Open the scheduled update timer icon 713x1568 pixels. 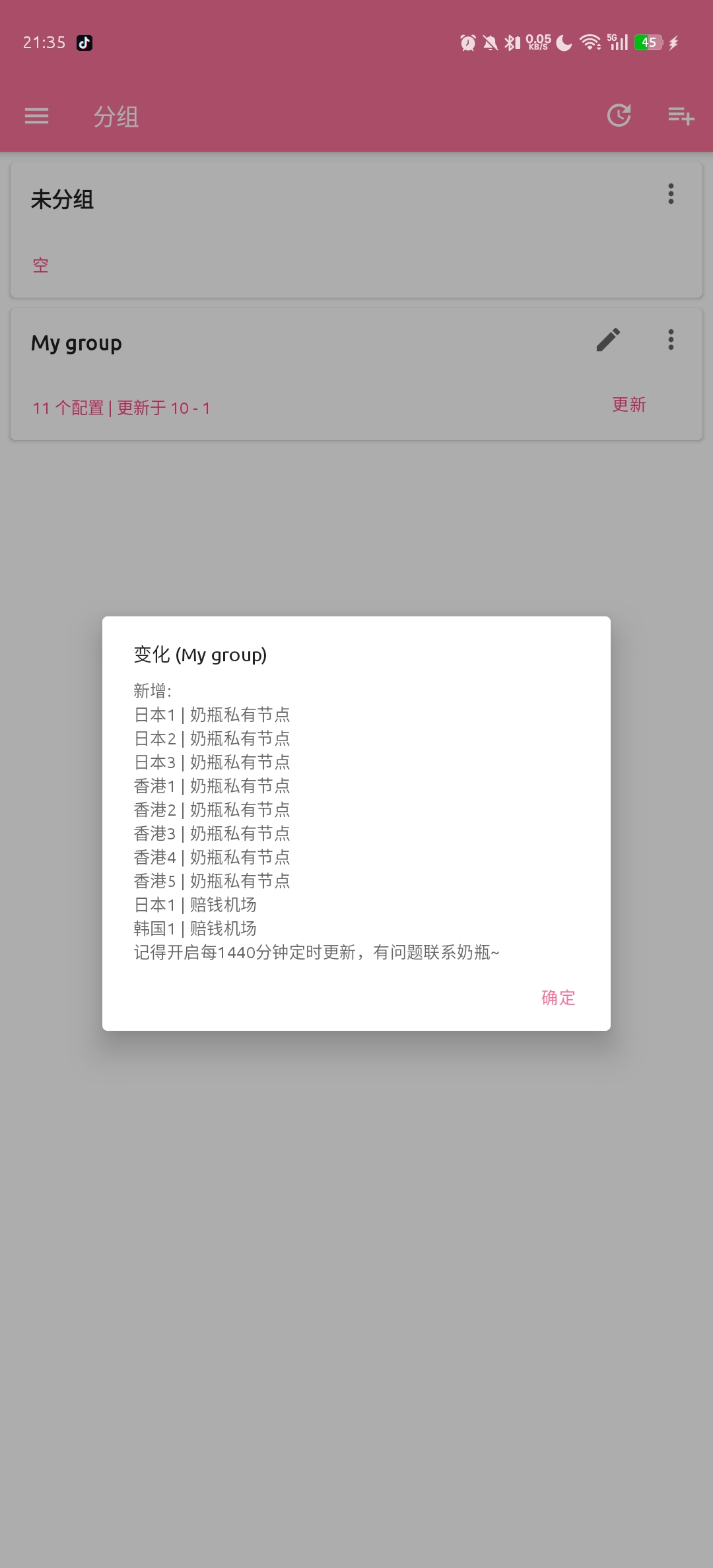coord(619,116)
